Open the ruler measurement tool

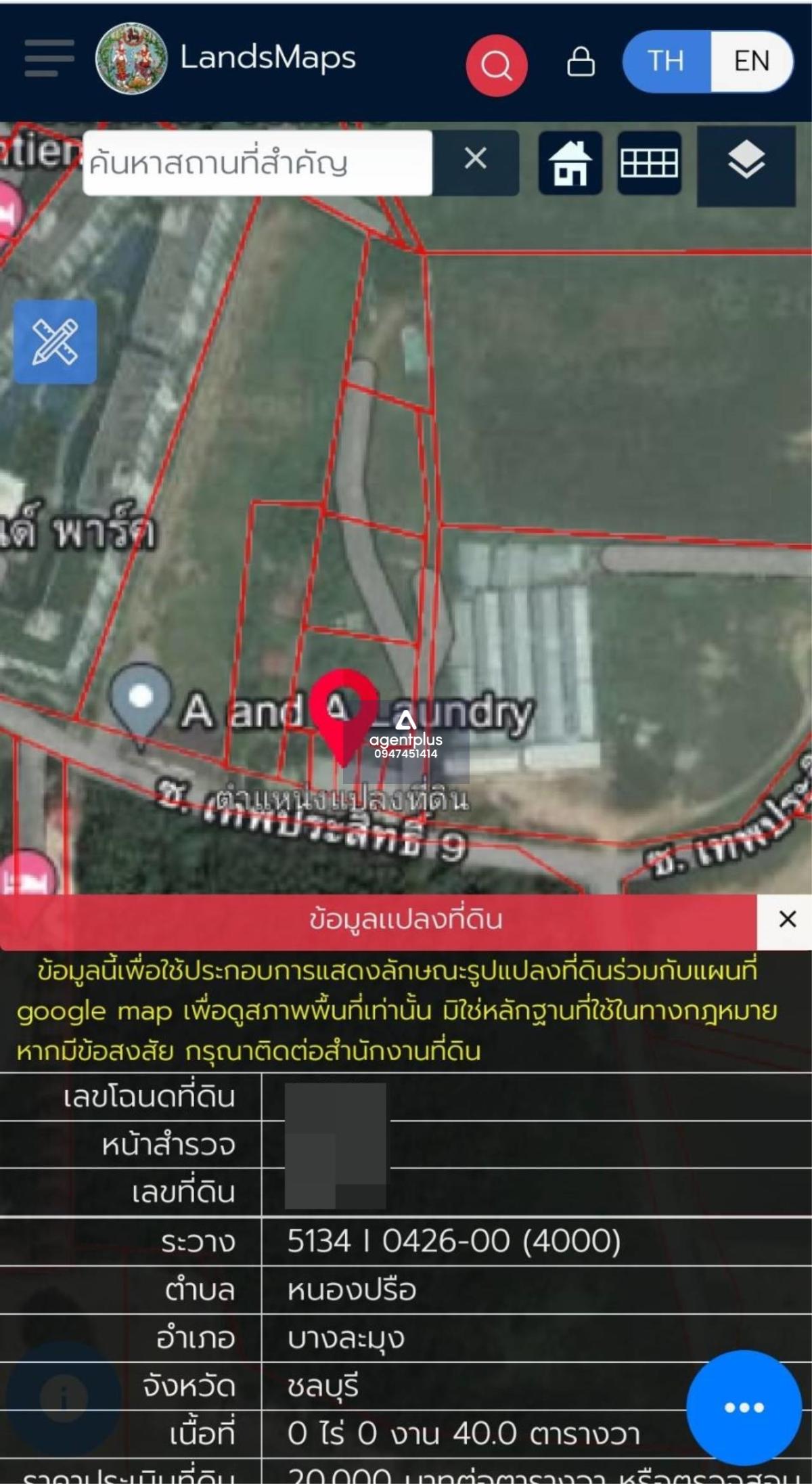tap(55, 342)
